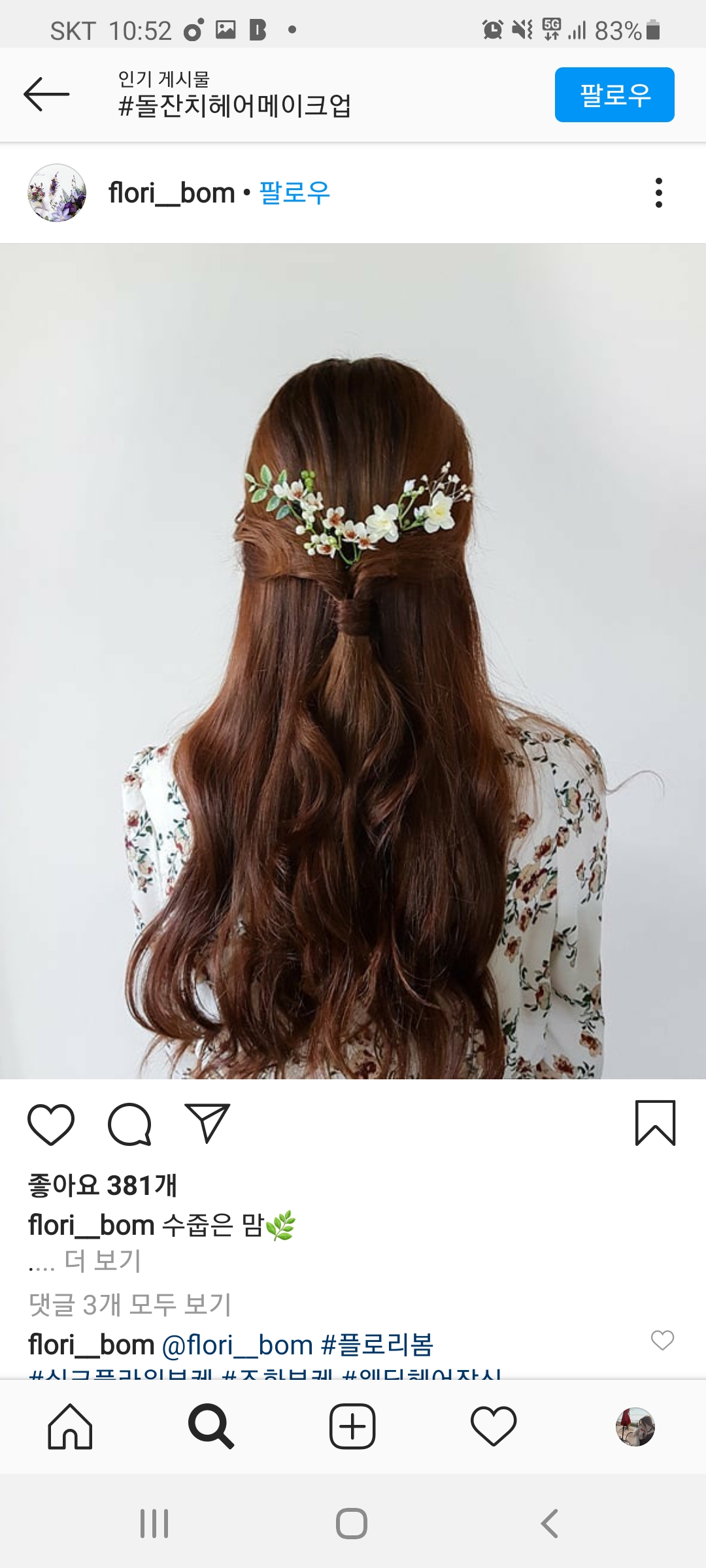Open the Search tab
Image resolution: width=706 pixels, height=1568 pixels.
(x=211, y=1426)
